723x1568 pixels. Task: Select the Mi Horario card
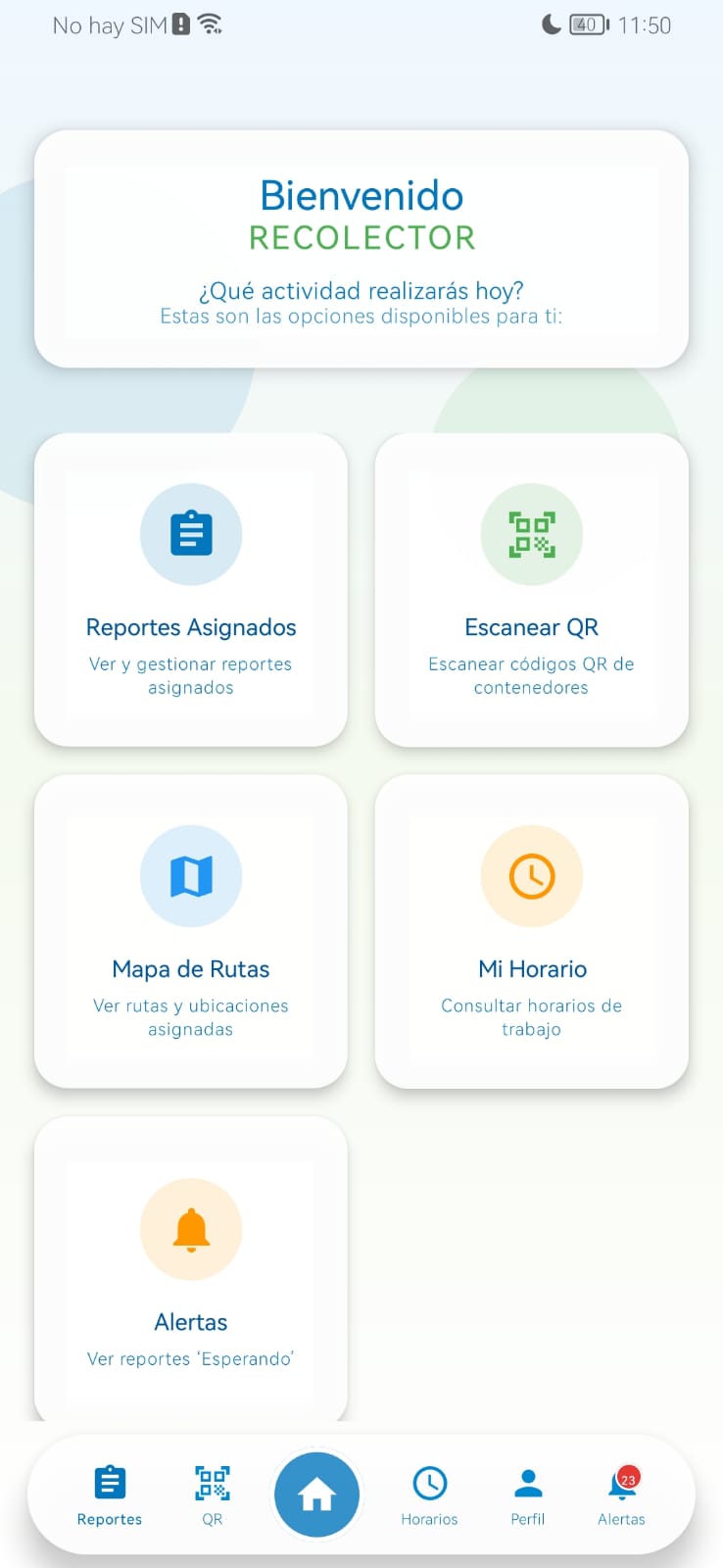coord(531,931)
